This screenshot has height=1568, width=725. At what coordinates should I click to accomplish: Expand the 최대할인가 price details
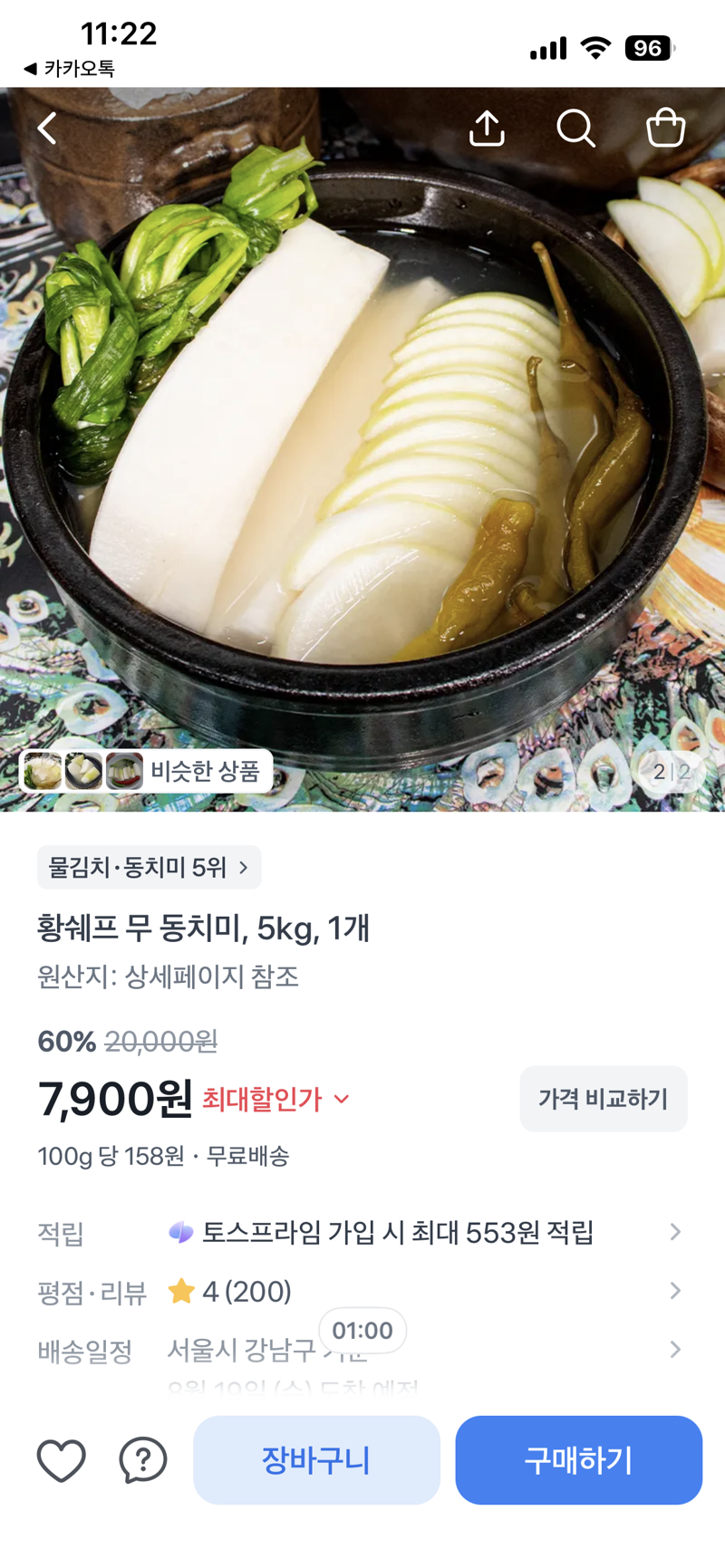click(275, 1100)
